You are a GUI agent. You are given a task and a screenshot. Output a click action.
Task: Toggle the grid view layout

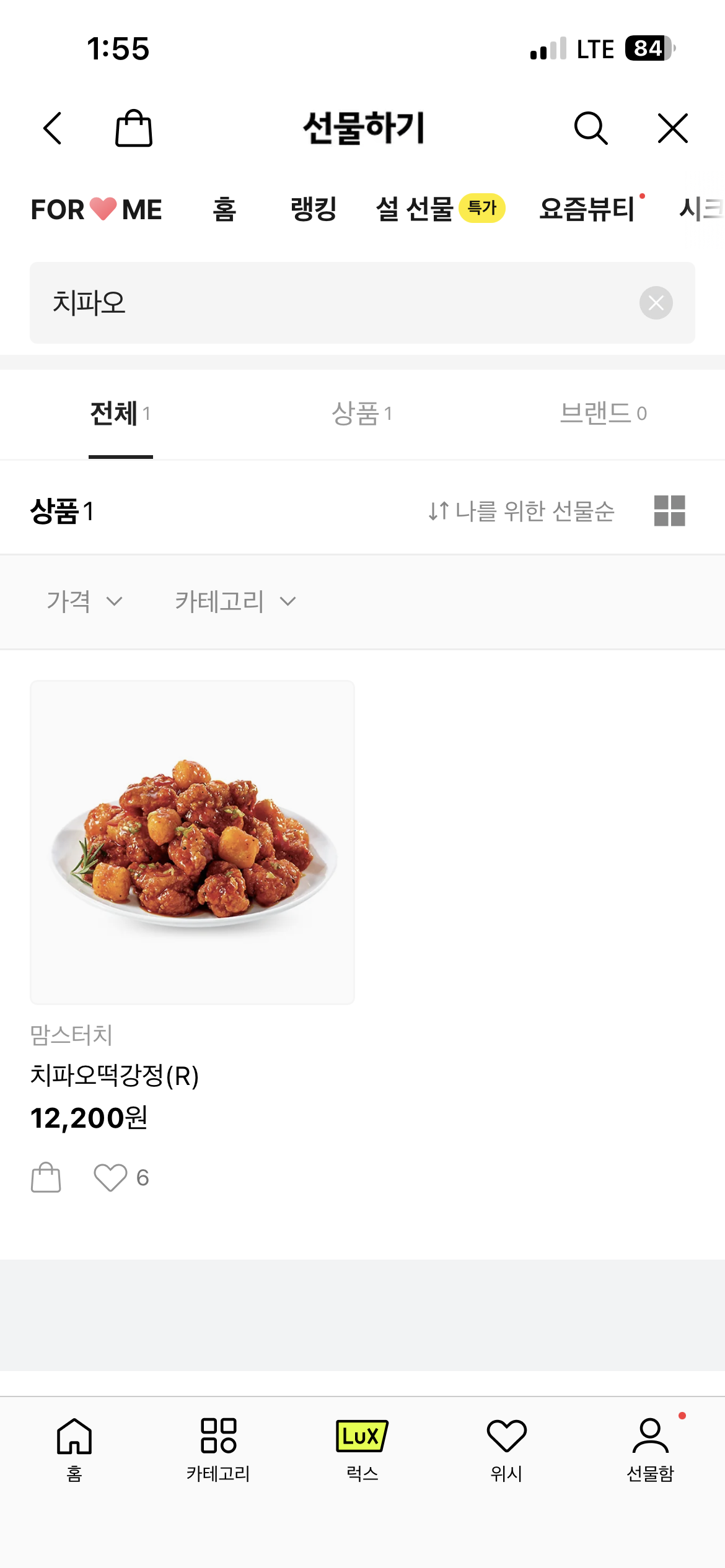pos(669,511)
